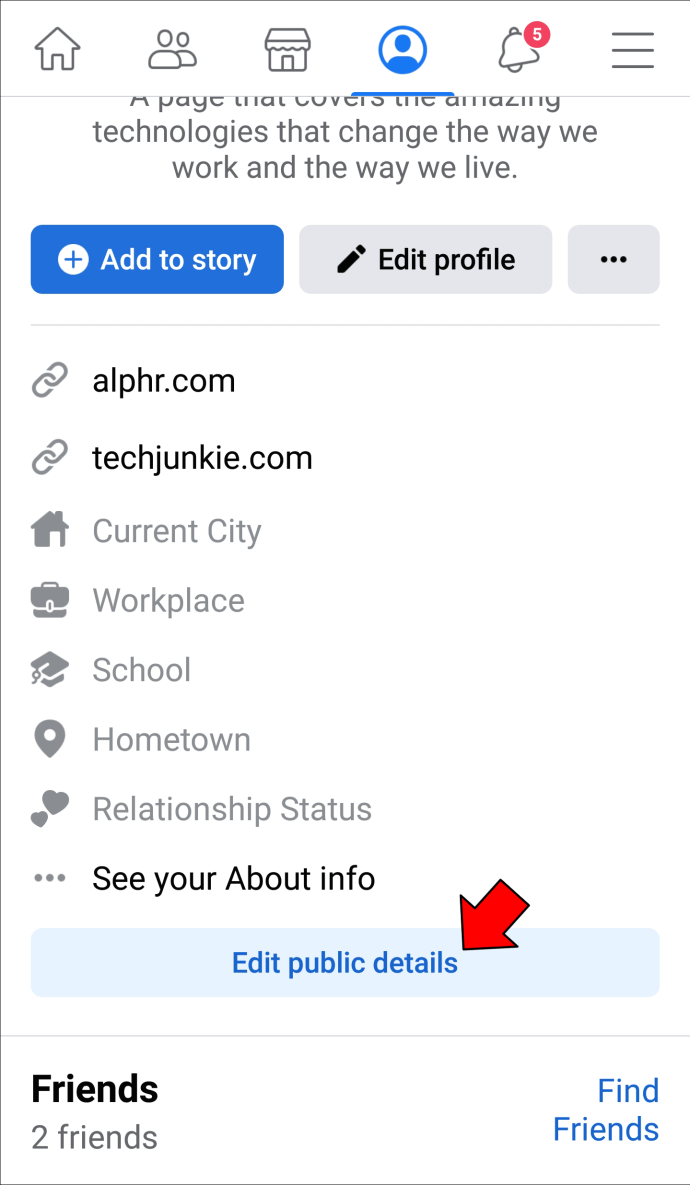Switch to the Friends tab
The height and width of the screenshot is (1185, 690).
[x=172, y=50]
